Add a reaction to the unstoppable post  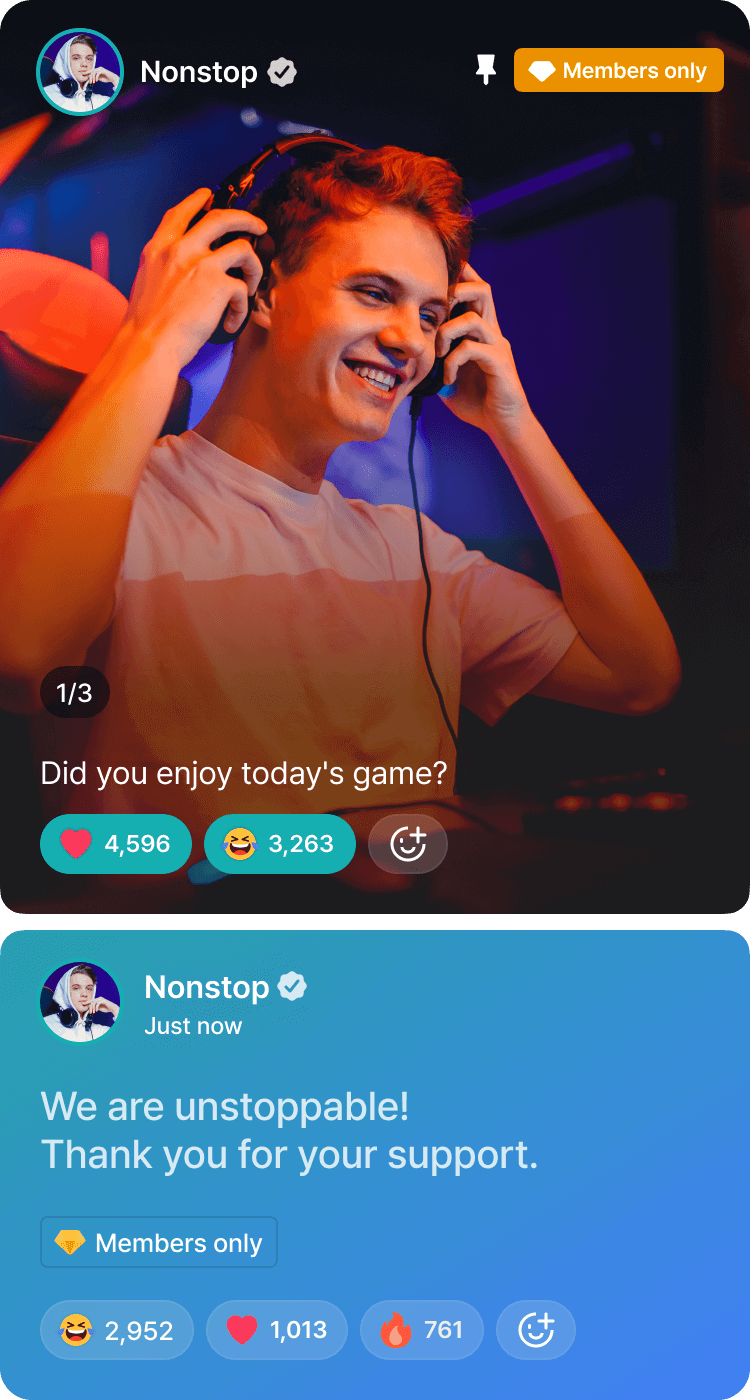[536, 1330]
